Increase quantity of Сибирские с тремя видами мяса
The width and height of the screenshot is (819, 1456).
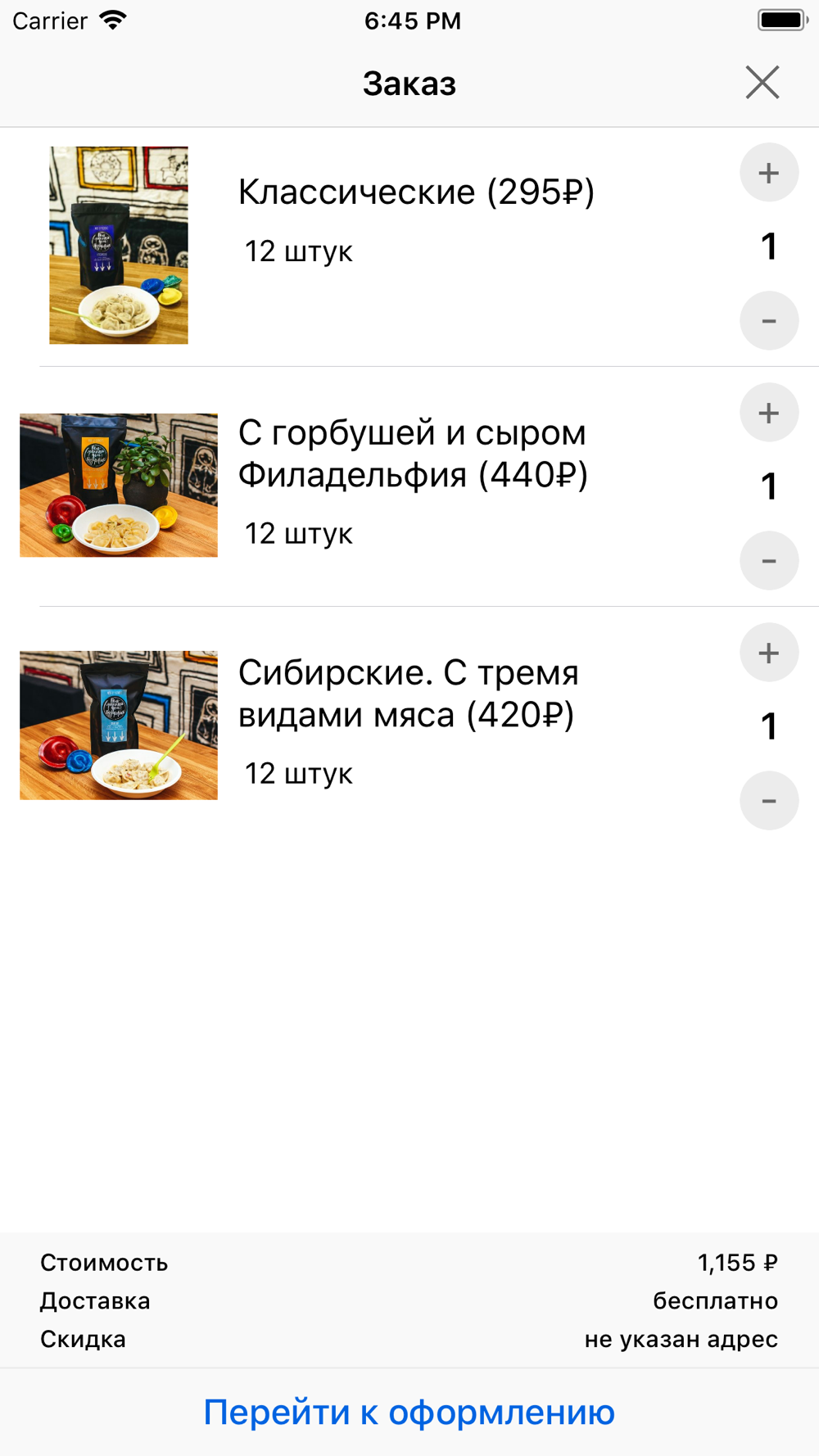tap(769, 653)
